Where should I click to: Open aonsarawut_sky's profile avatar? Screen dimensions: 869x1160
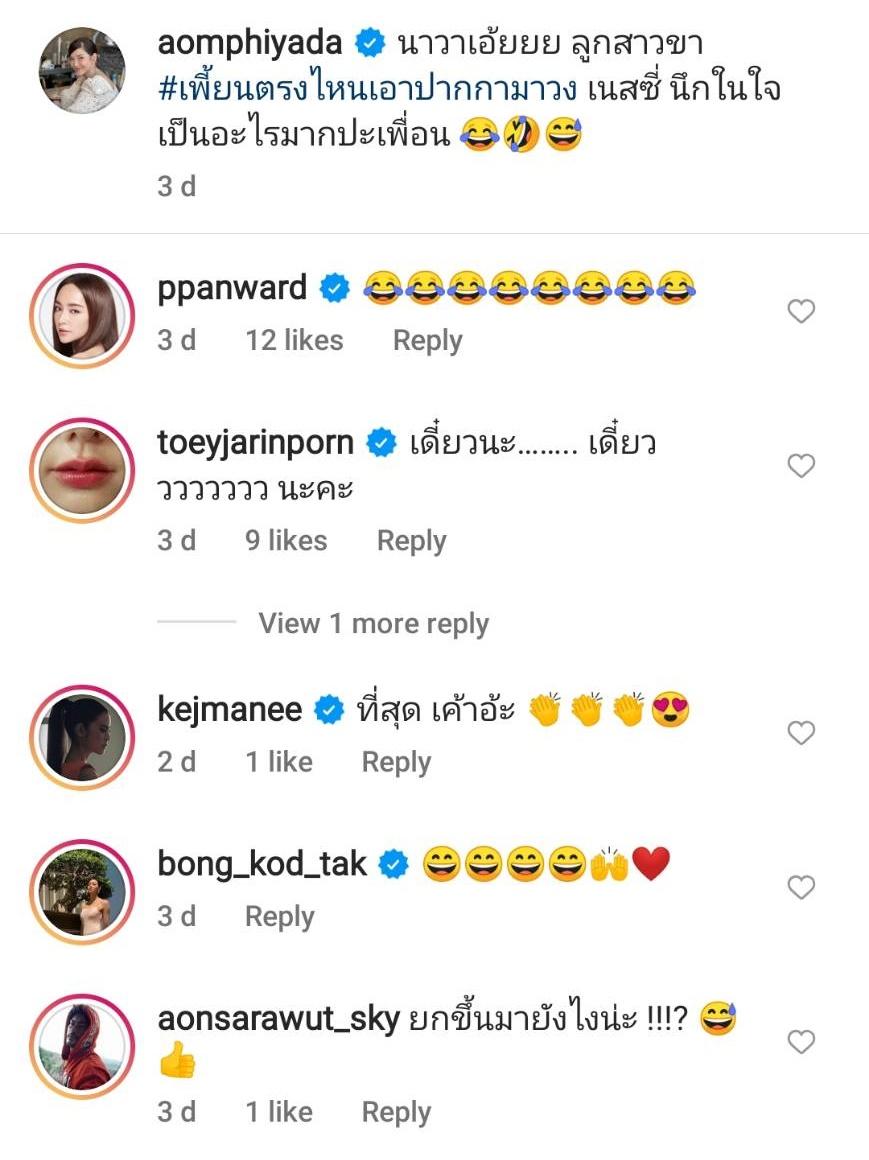click(x=82, y=1044)
